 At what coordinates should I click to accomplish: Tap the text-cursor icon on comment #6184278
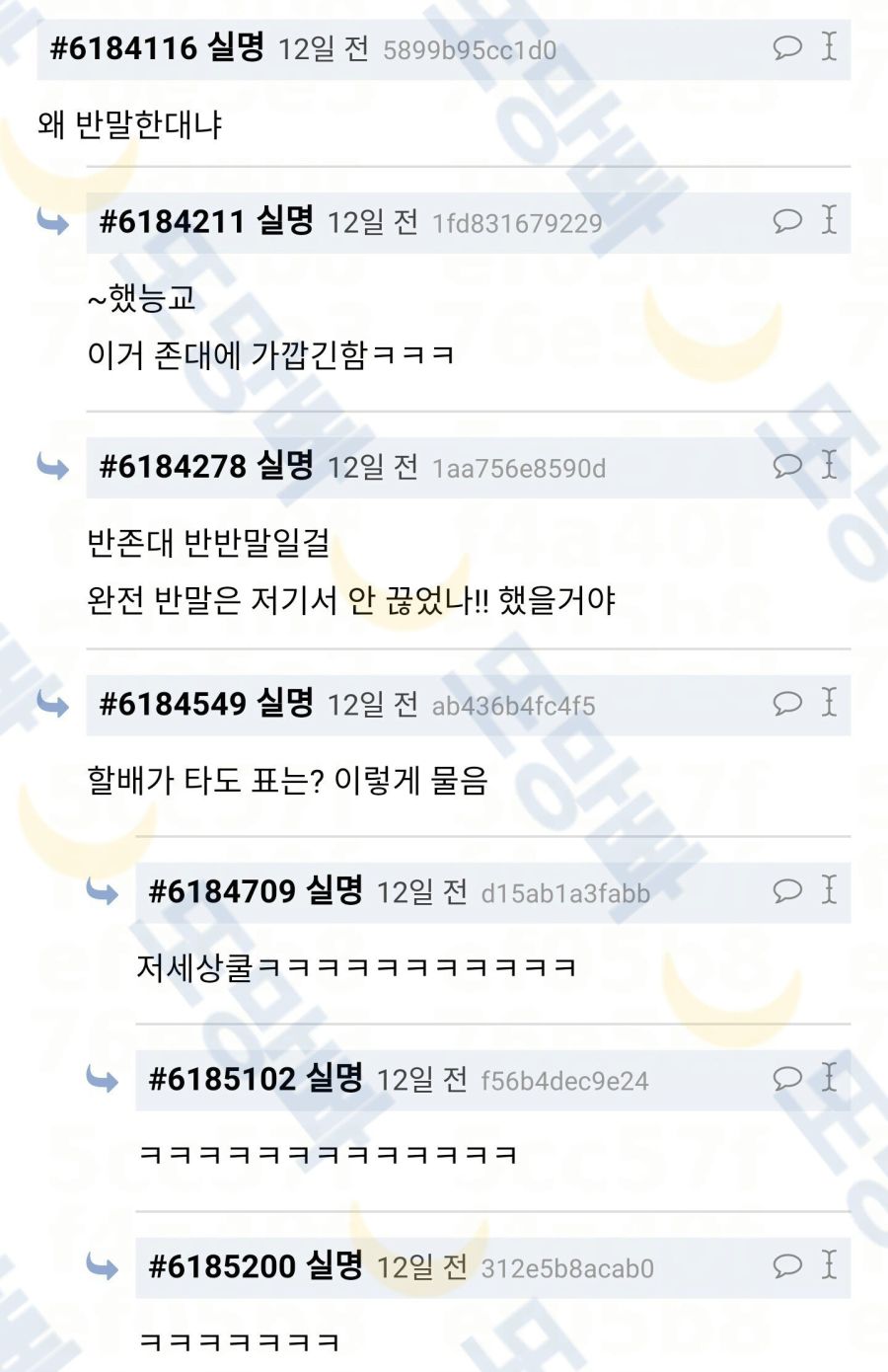coord(829,464)
